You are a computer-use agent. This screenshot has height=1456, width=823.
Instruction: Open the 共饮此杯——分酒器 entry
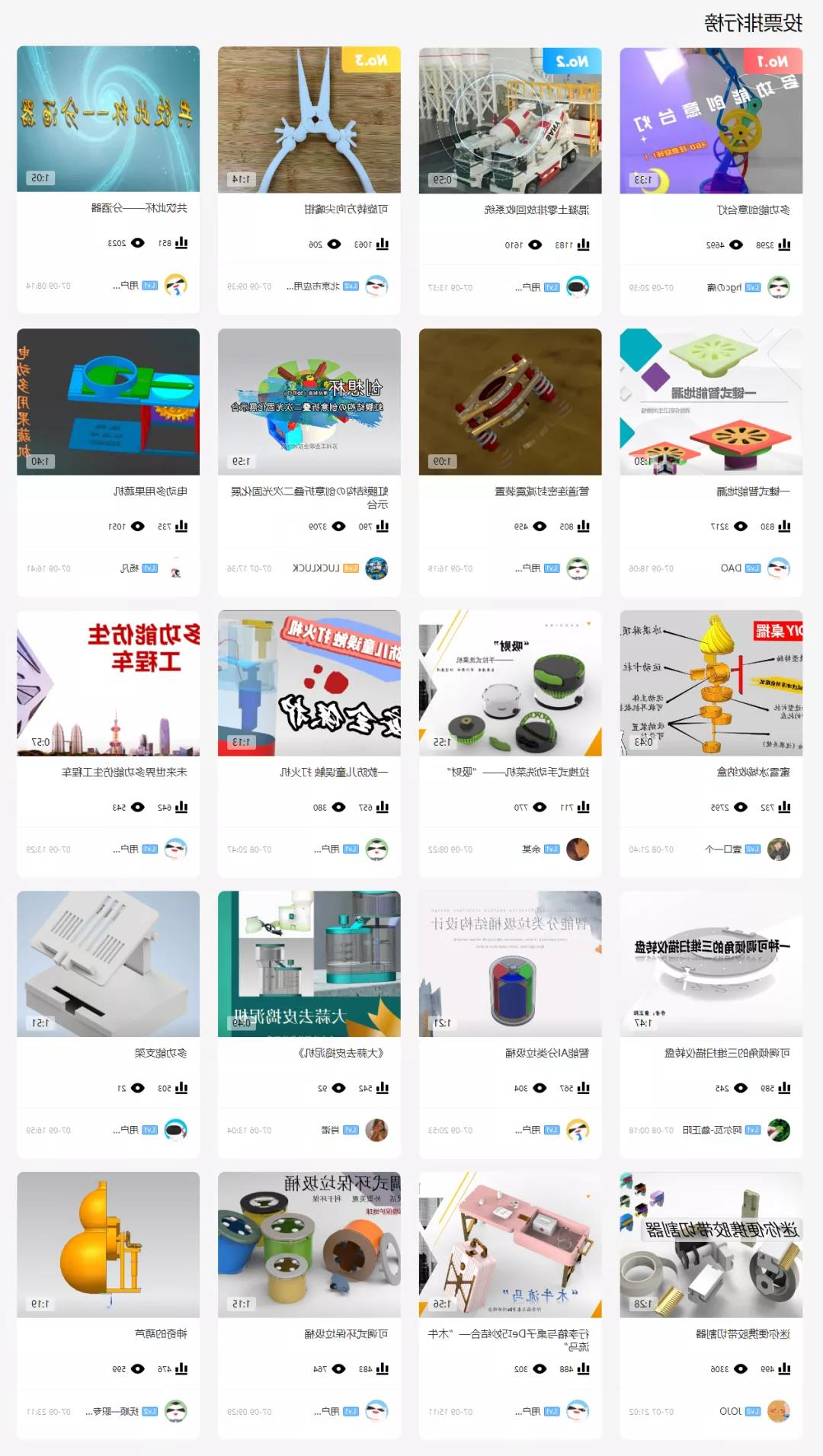point(108,120)
